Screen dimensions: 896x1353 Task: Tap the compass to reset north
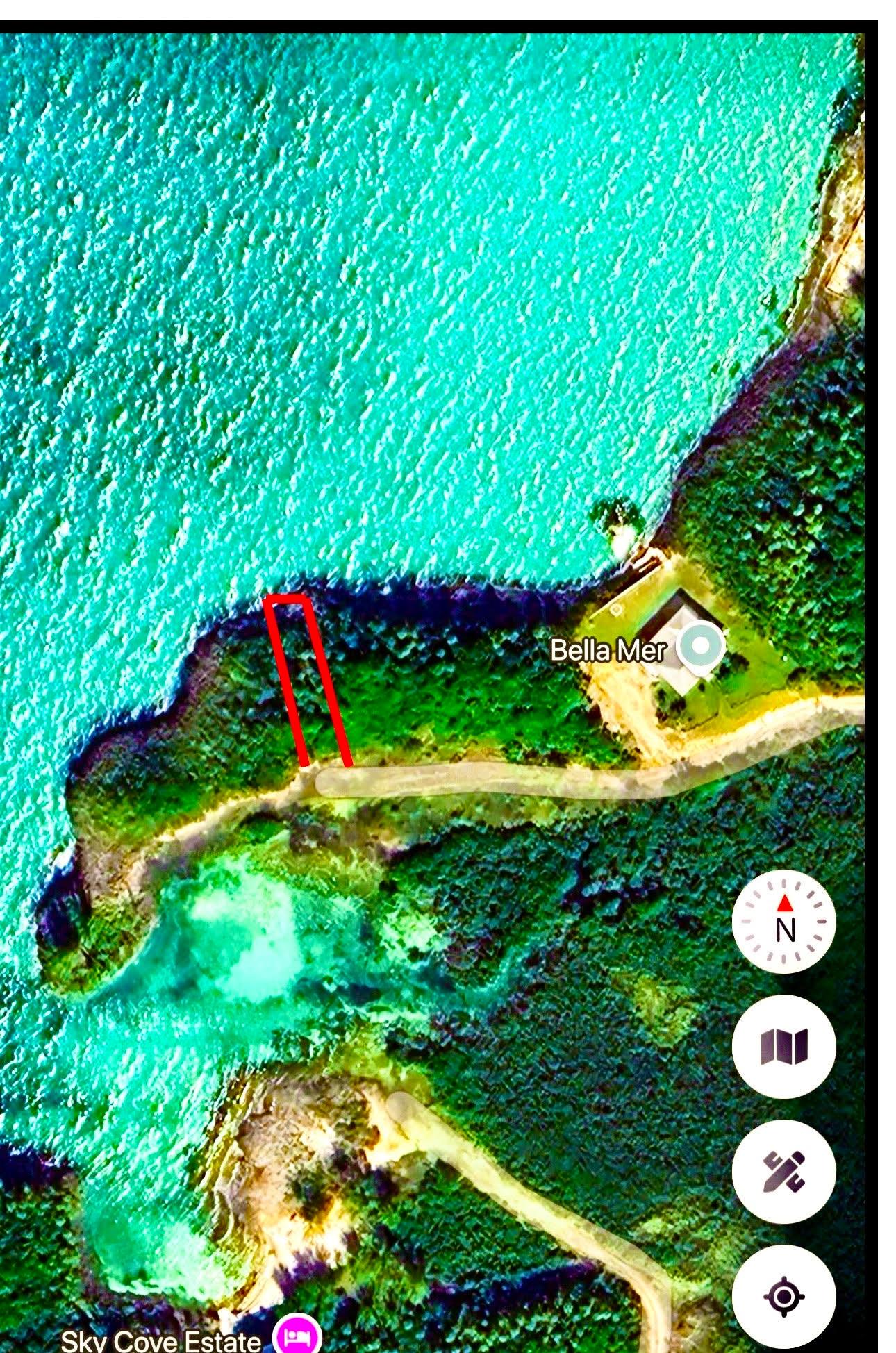pos(784,922)
